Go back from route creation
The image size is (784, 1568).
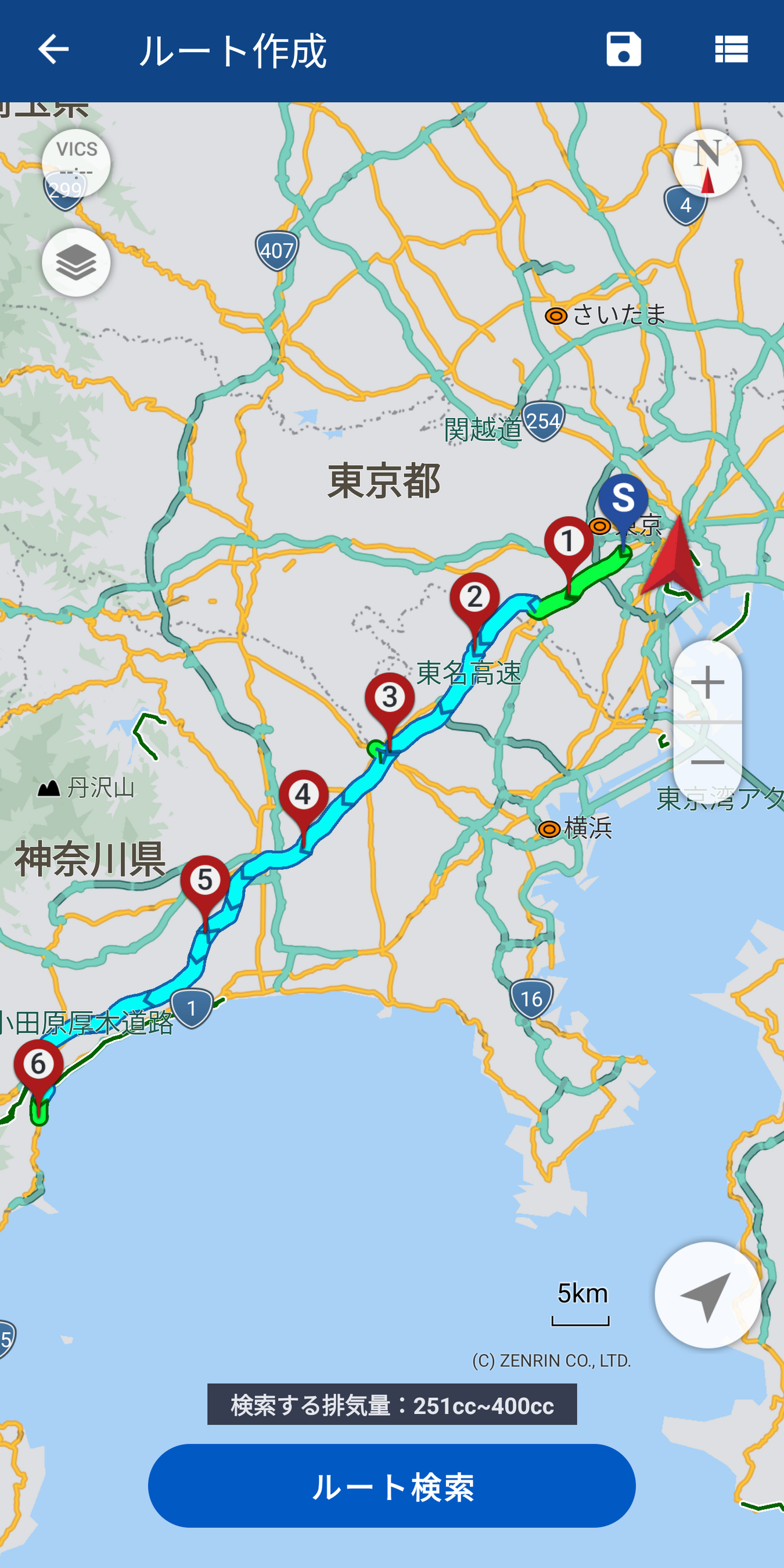point(53,49)
